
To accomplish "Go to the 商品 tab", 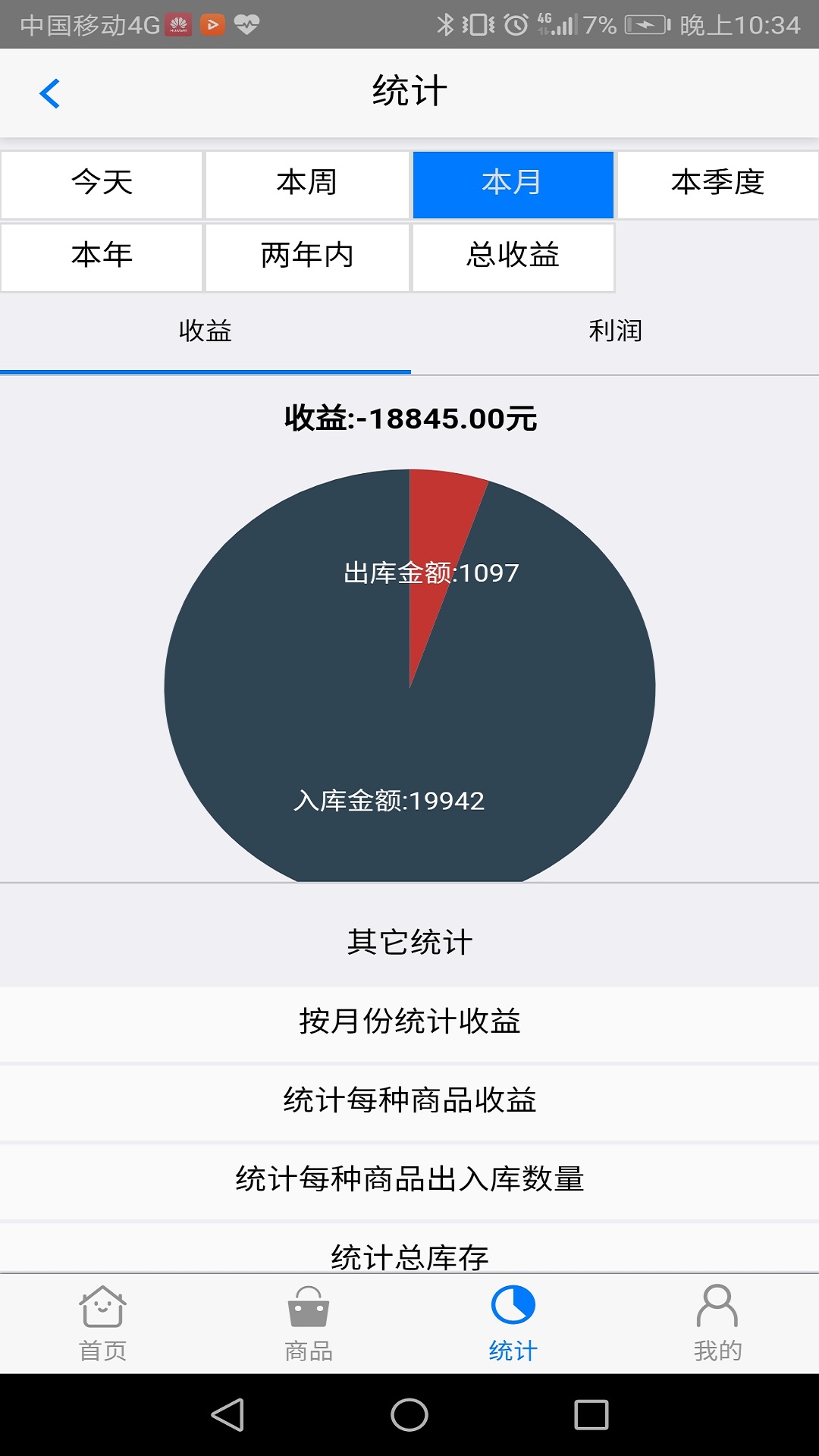I will (x=308, y=1324).
